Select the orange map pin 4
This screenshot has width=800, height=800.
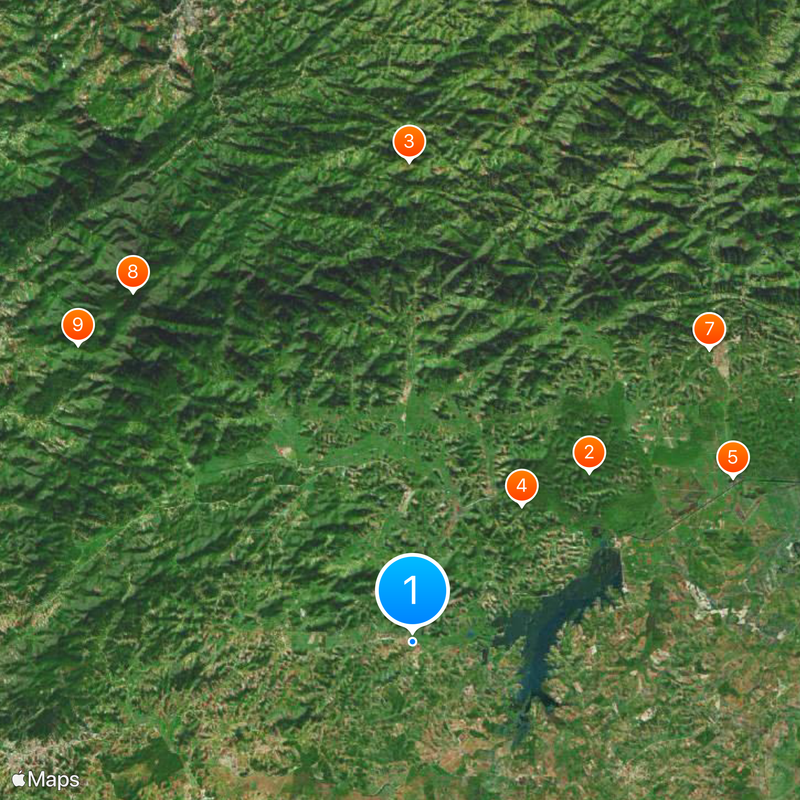[521, 487]
